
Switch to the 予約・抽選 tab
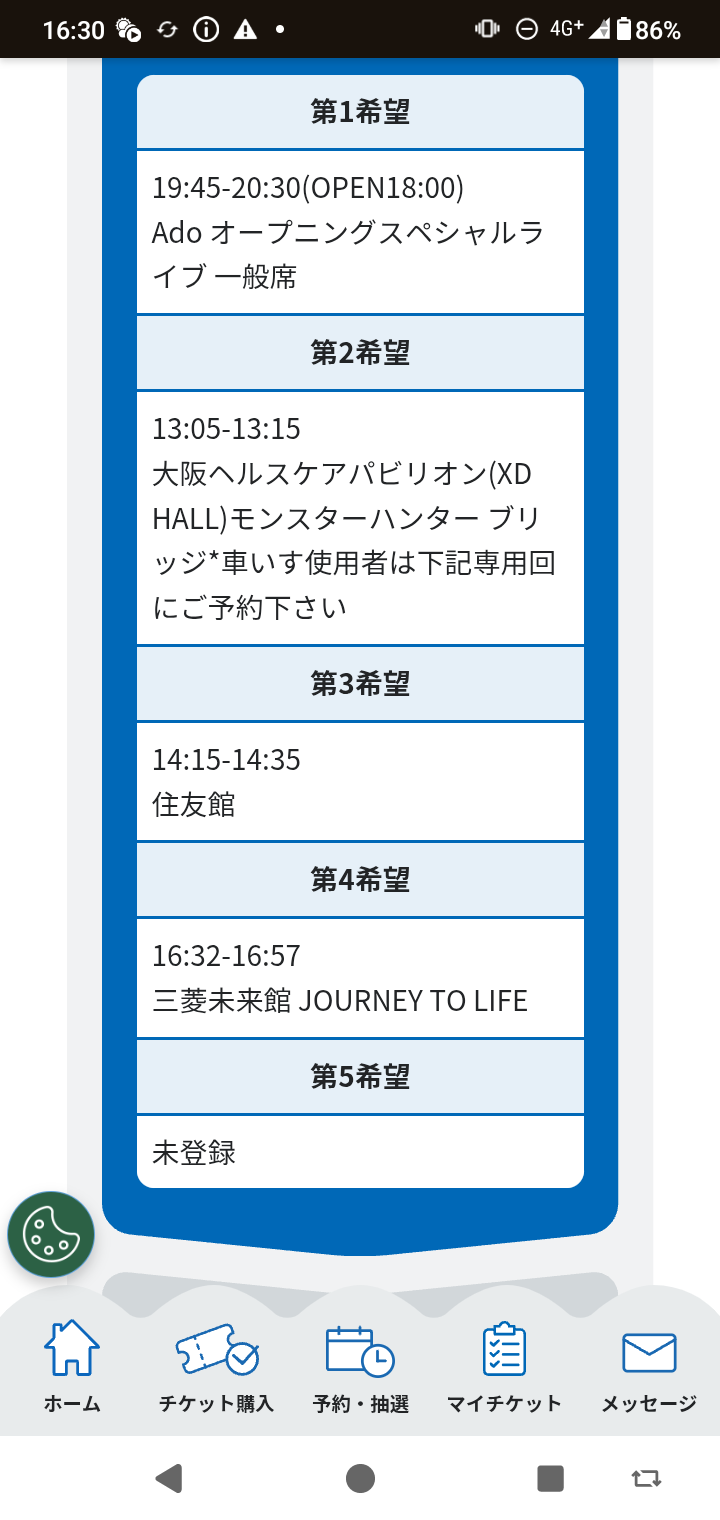coord(360,1365)
